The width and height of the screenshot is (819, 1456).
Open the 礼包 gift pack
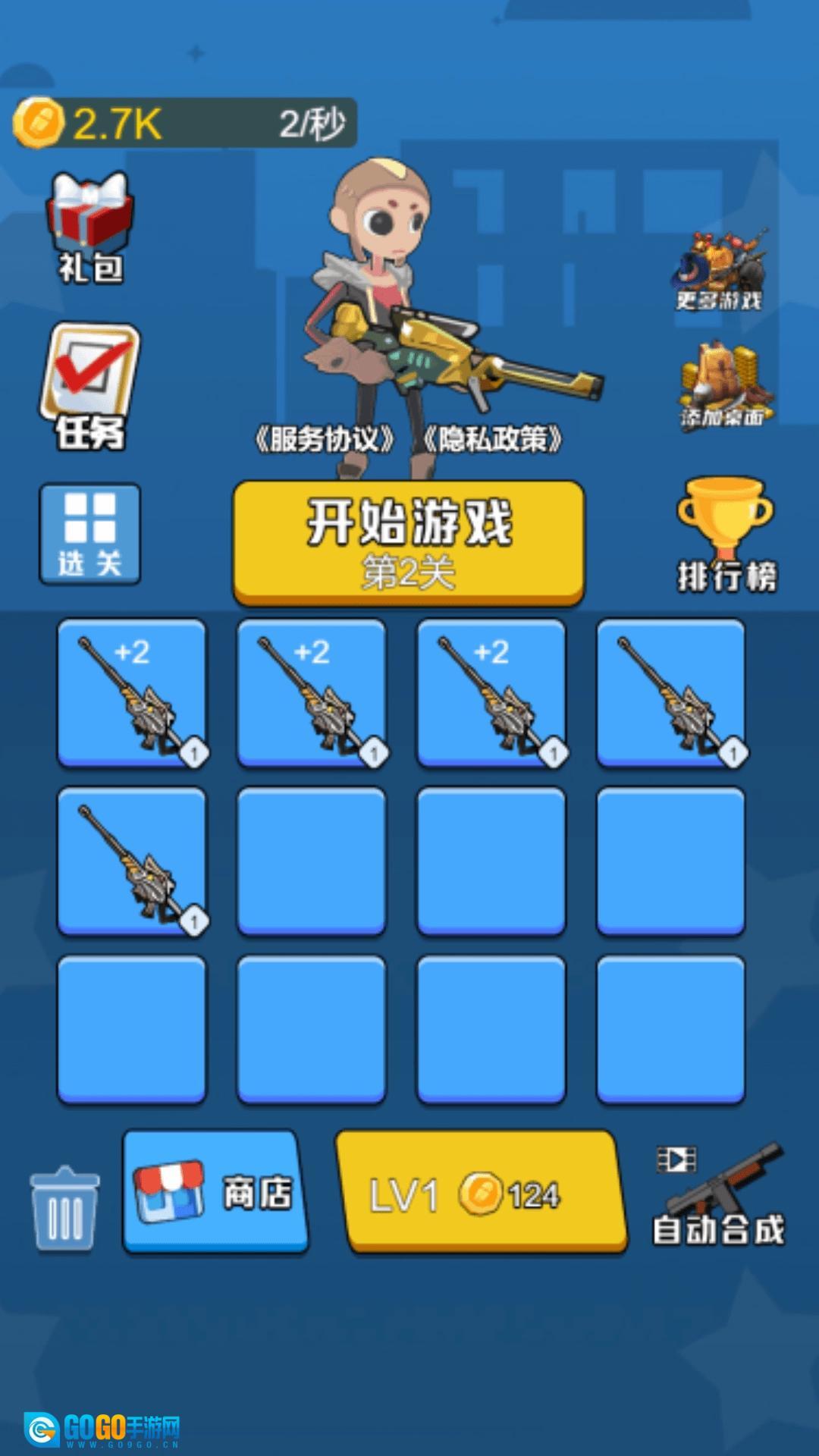click(90, 226)
